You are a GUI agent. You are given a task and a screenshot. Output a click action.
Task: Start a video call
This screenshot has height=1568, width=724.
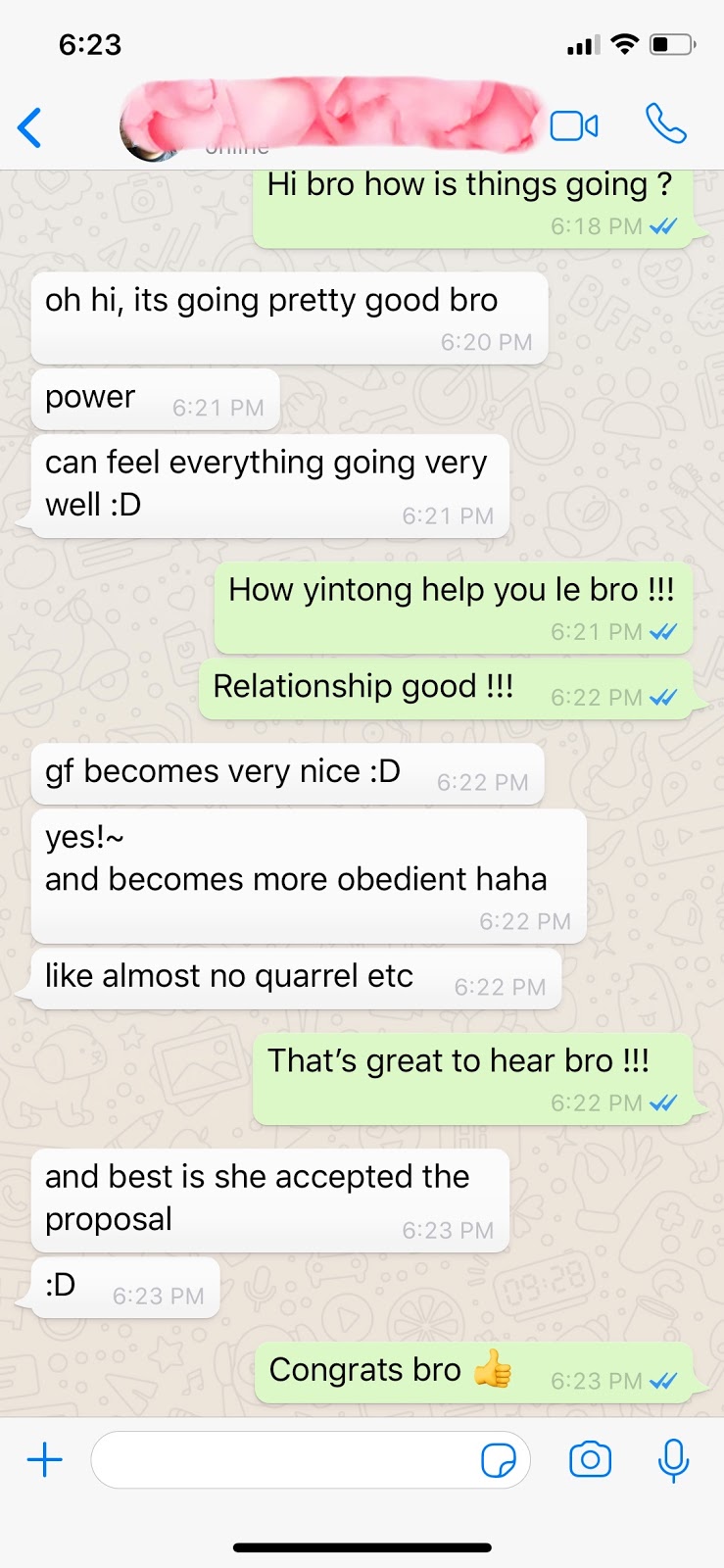click(x=574, y=126)
